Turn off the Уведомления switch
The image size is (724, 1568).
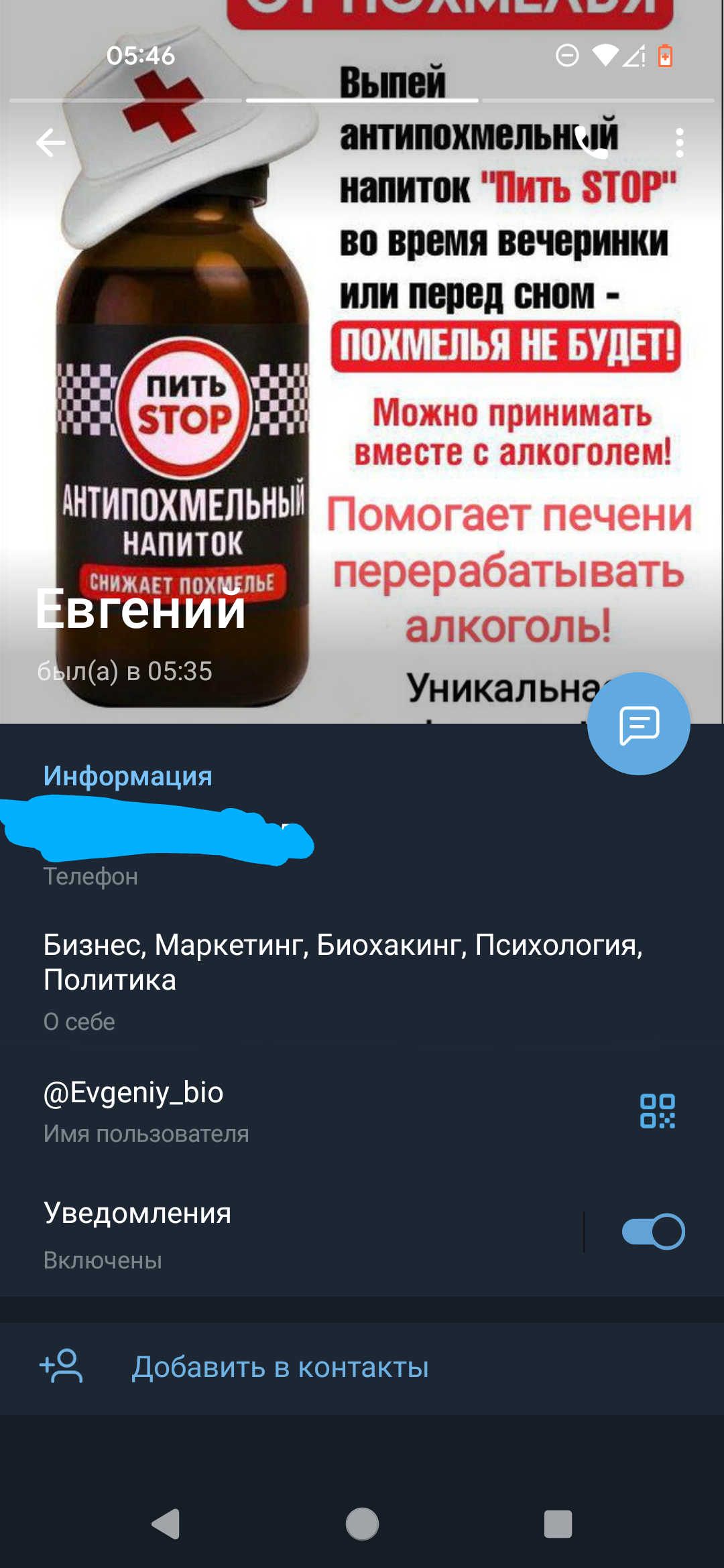(652, 1232)
